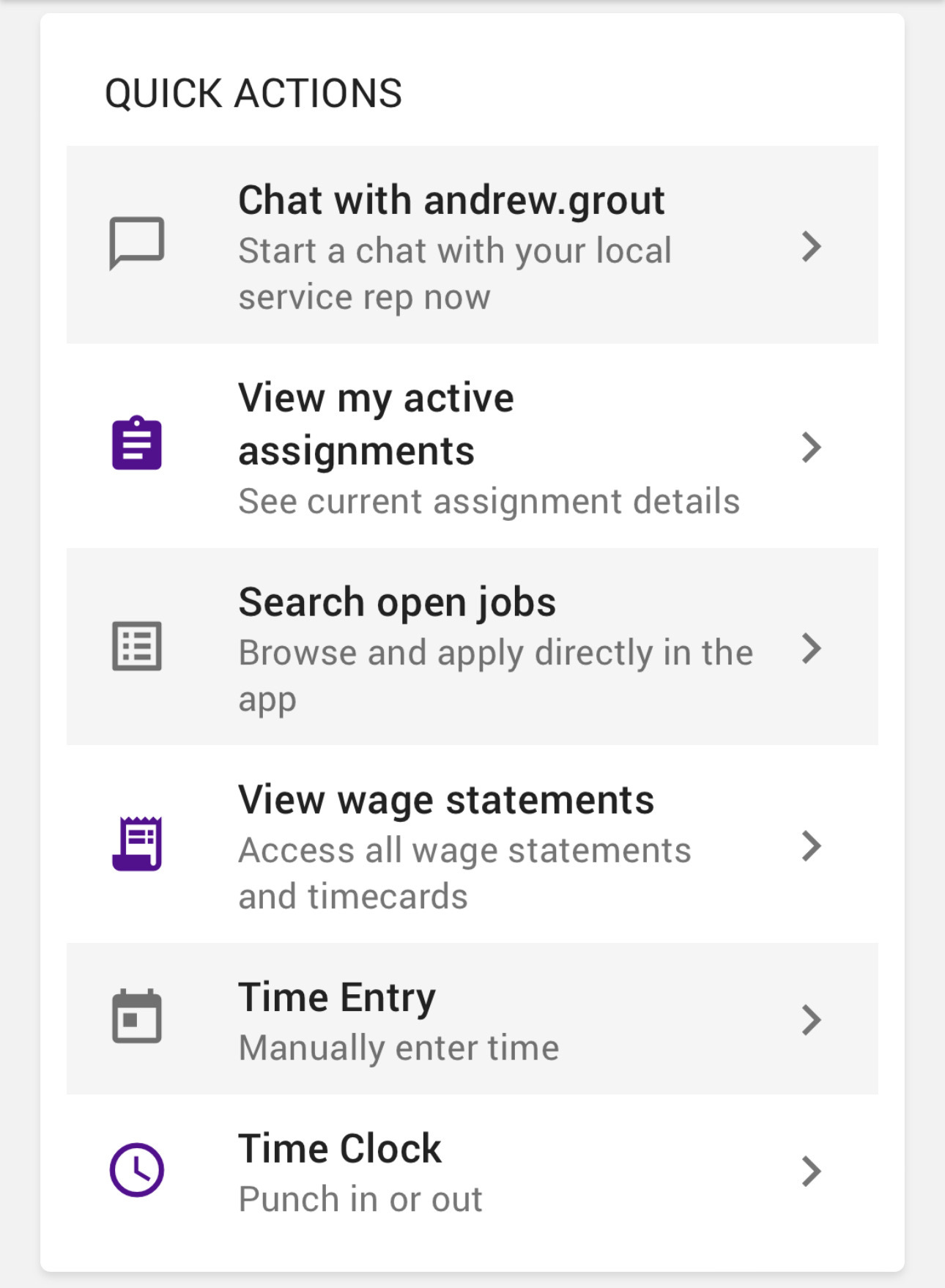The width and height of the screenshot is (945, 1288).
Task: View wage statements and timecards
Action: click(472, 845)
